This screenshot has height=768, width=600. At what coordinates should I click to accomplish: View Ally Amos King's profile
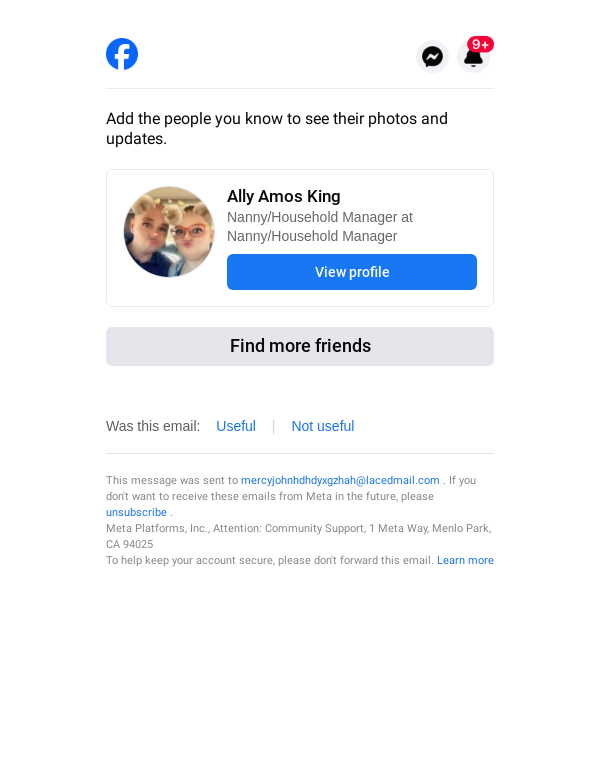click(351, 272)
